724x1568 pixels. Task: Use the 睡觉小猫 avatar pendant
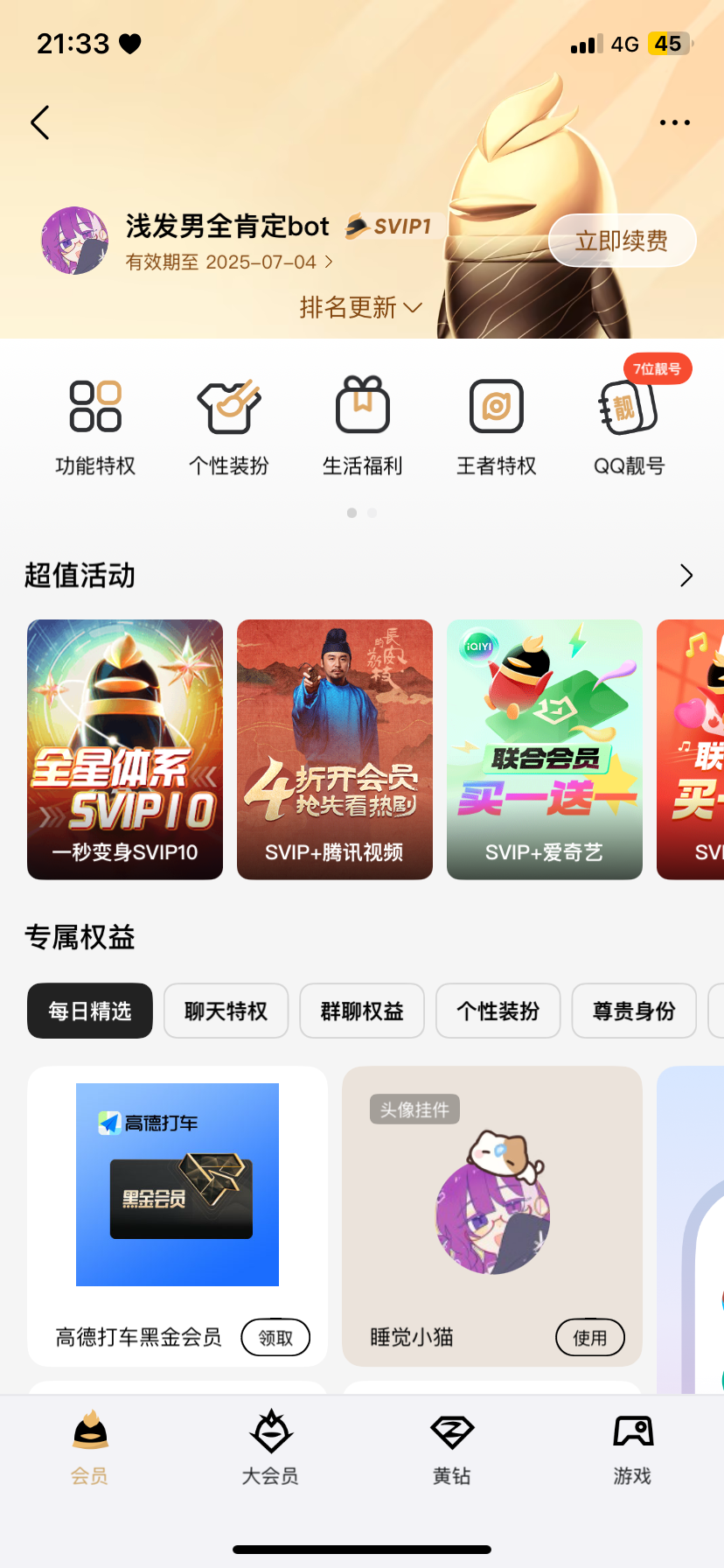590,1337
